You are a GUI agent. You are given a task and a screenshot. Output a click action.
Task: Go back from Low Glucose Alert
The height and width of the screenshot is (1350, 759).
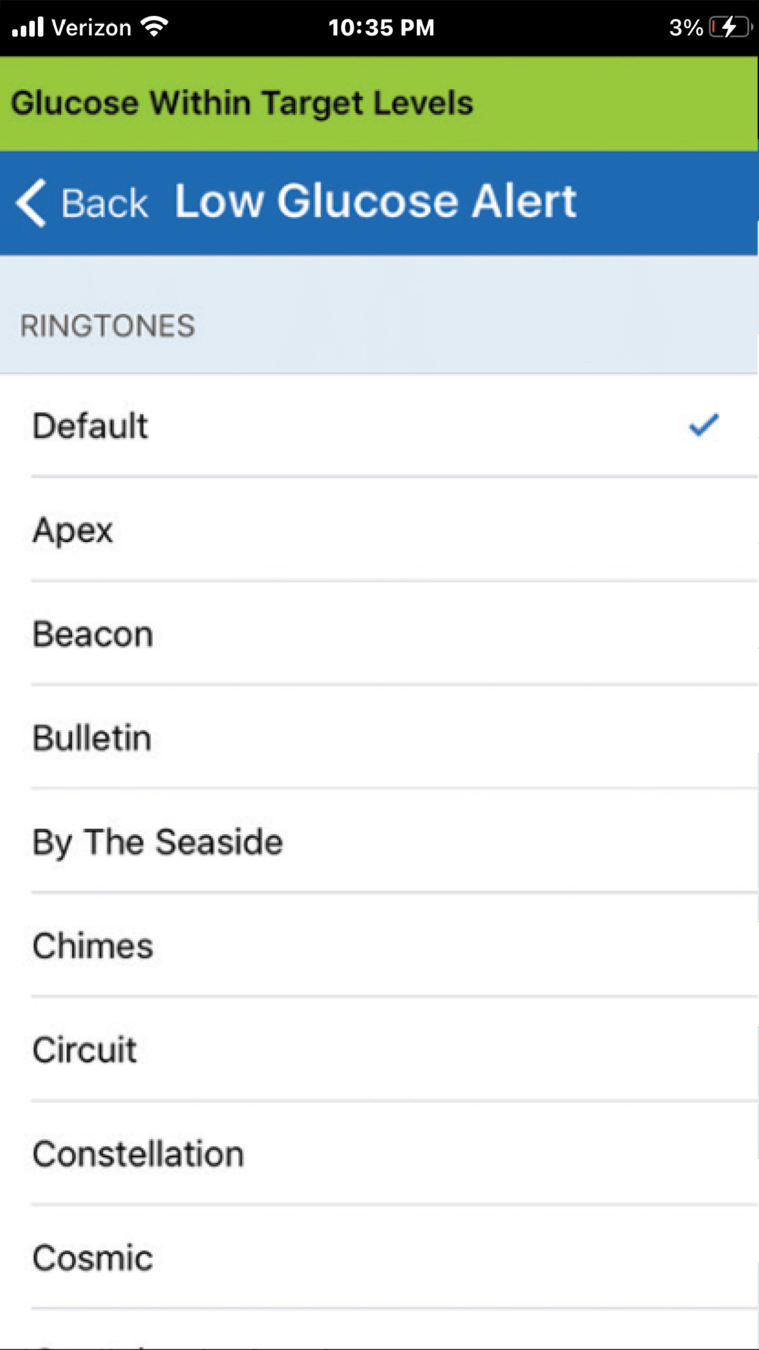(x=82, y=203)
